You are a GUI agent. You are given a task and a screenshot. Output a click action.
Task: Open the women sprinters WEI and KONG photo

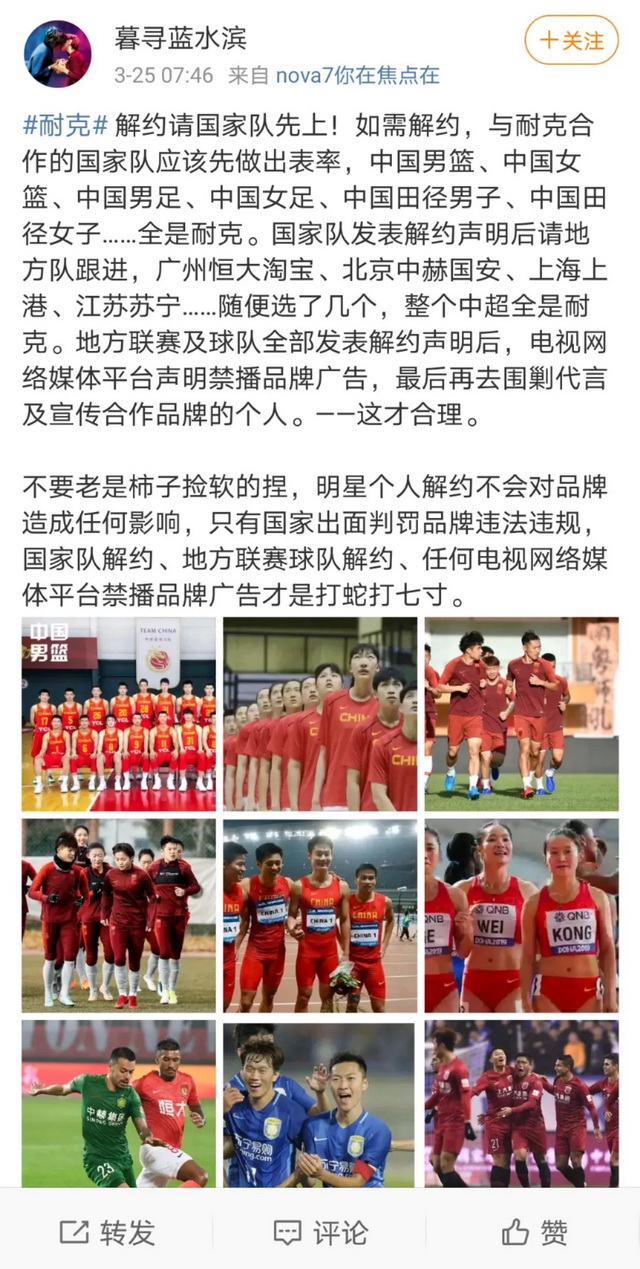(x=521, y=916)
